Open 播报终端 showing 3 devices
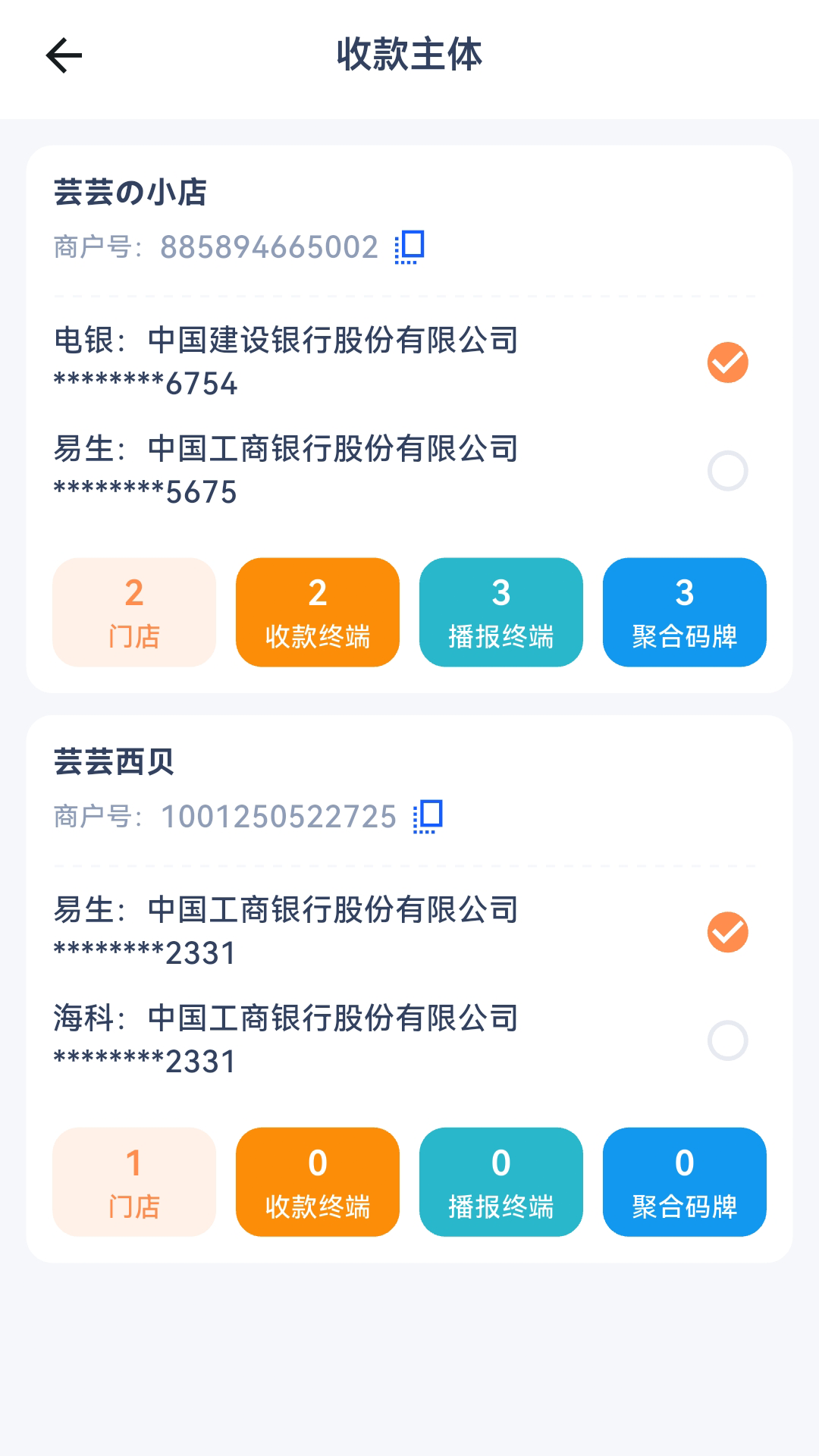This screenshot has height=1456, width=819. [x=500, y=612]
